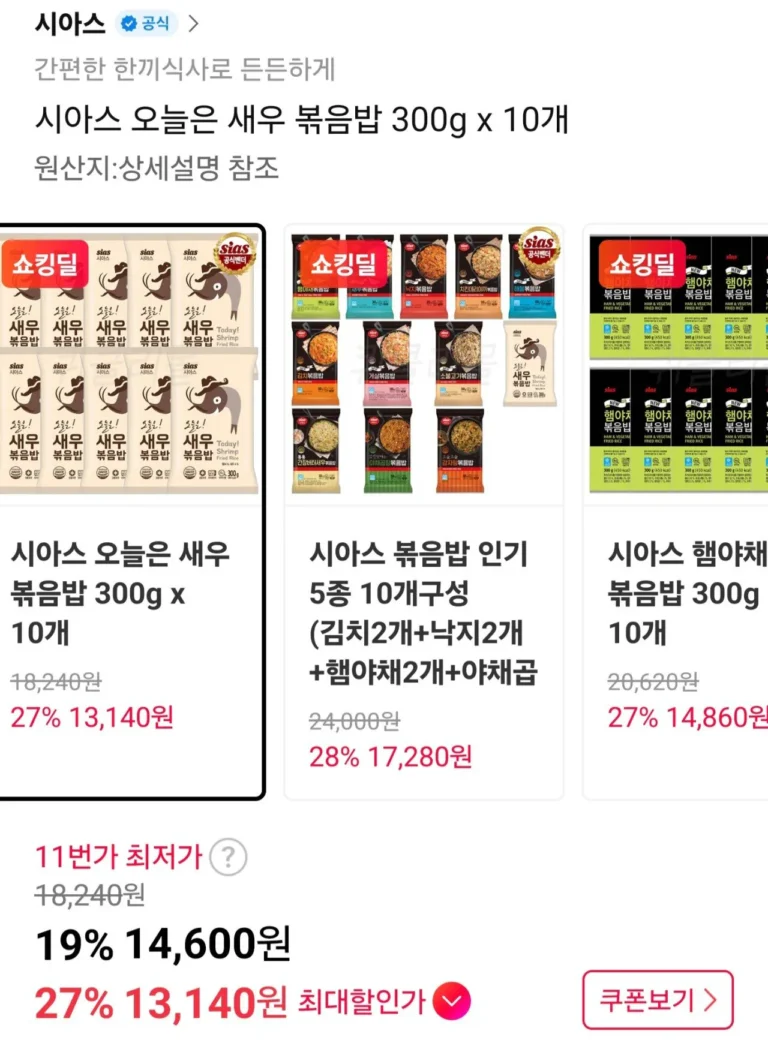
Task: Select 시아스 볶음밥 인기 5종 10개구성 card
Action: click(423, 510)
